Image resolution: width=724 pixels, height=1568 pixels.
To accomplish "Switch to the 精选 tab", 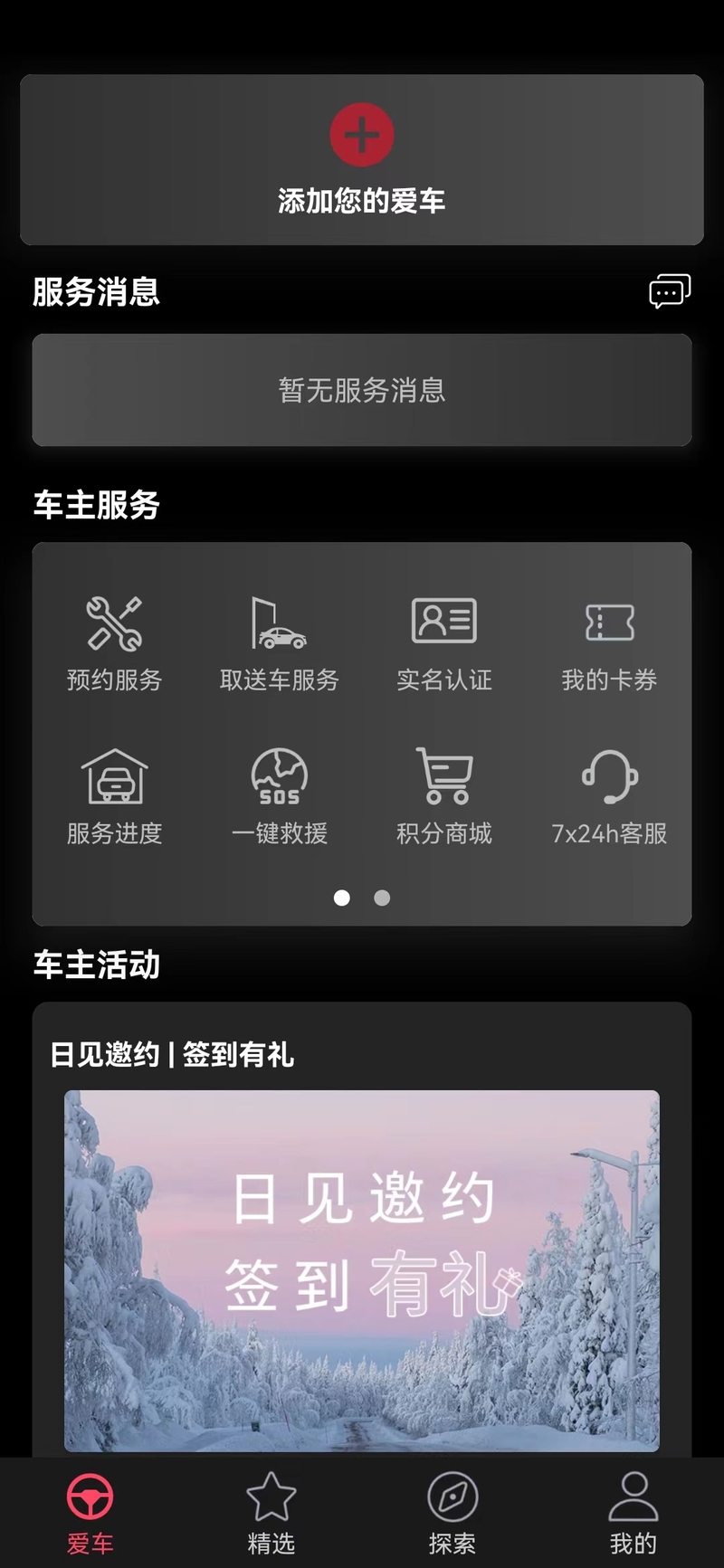I will (271, 1514).
